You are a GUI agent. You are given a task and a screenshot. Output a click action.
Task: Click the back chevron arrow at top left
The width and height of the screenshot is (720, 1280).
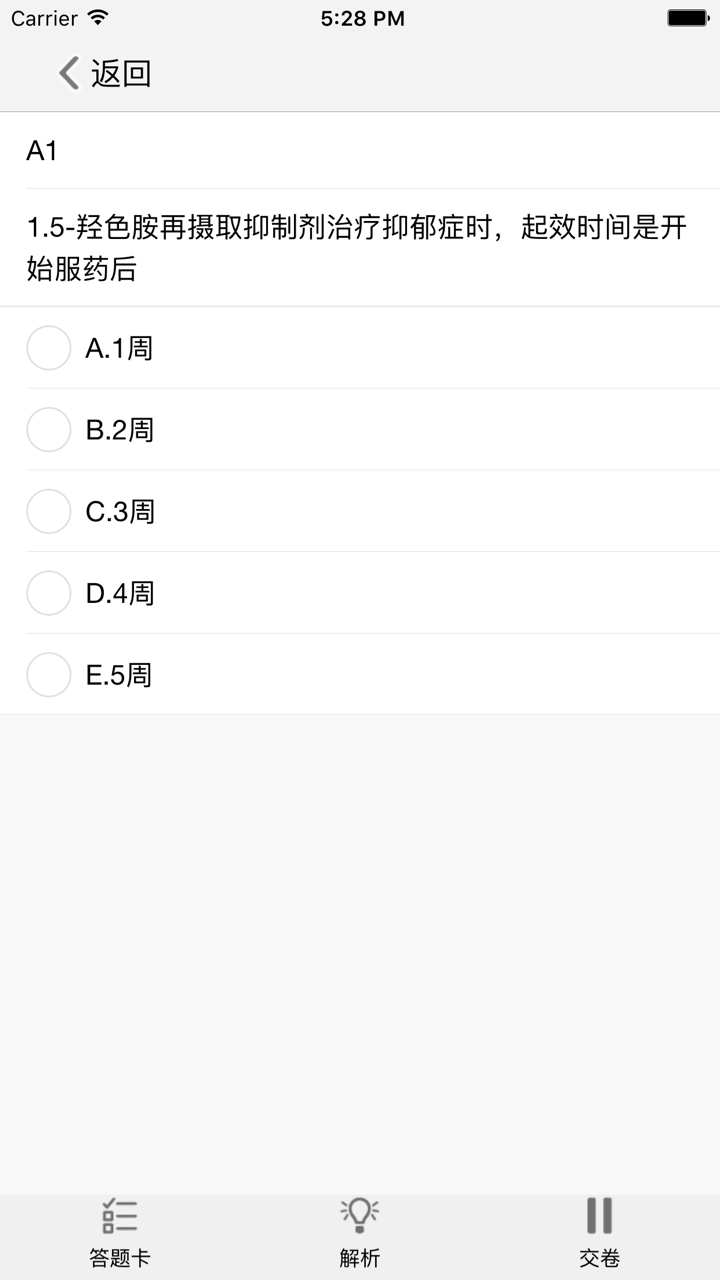click(66, 74)
